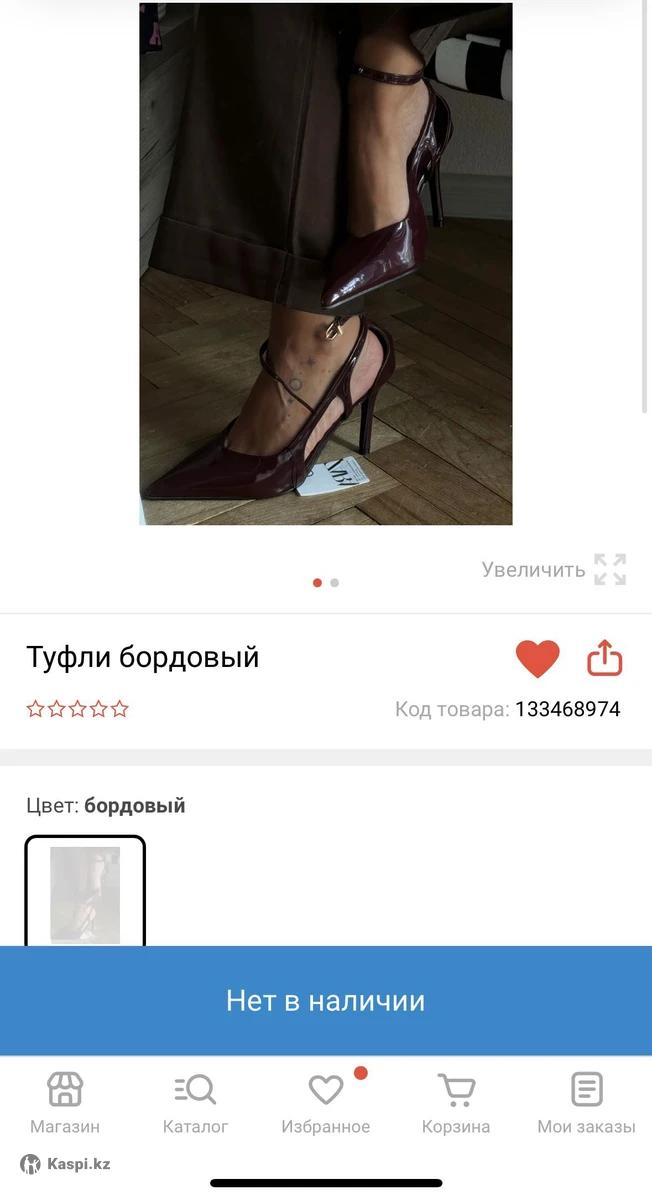This screenshot has height=1200, width=652.
Task: Select the бордовый color swatch
Action: (x=85, y=892)
